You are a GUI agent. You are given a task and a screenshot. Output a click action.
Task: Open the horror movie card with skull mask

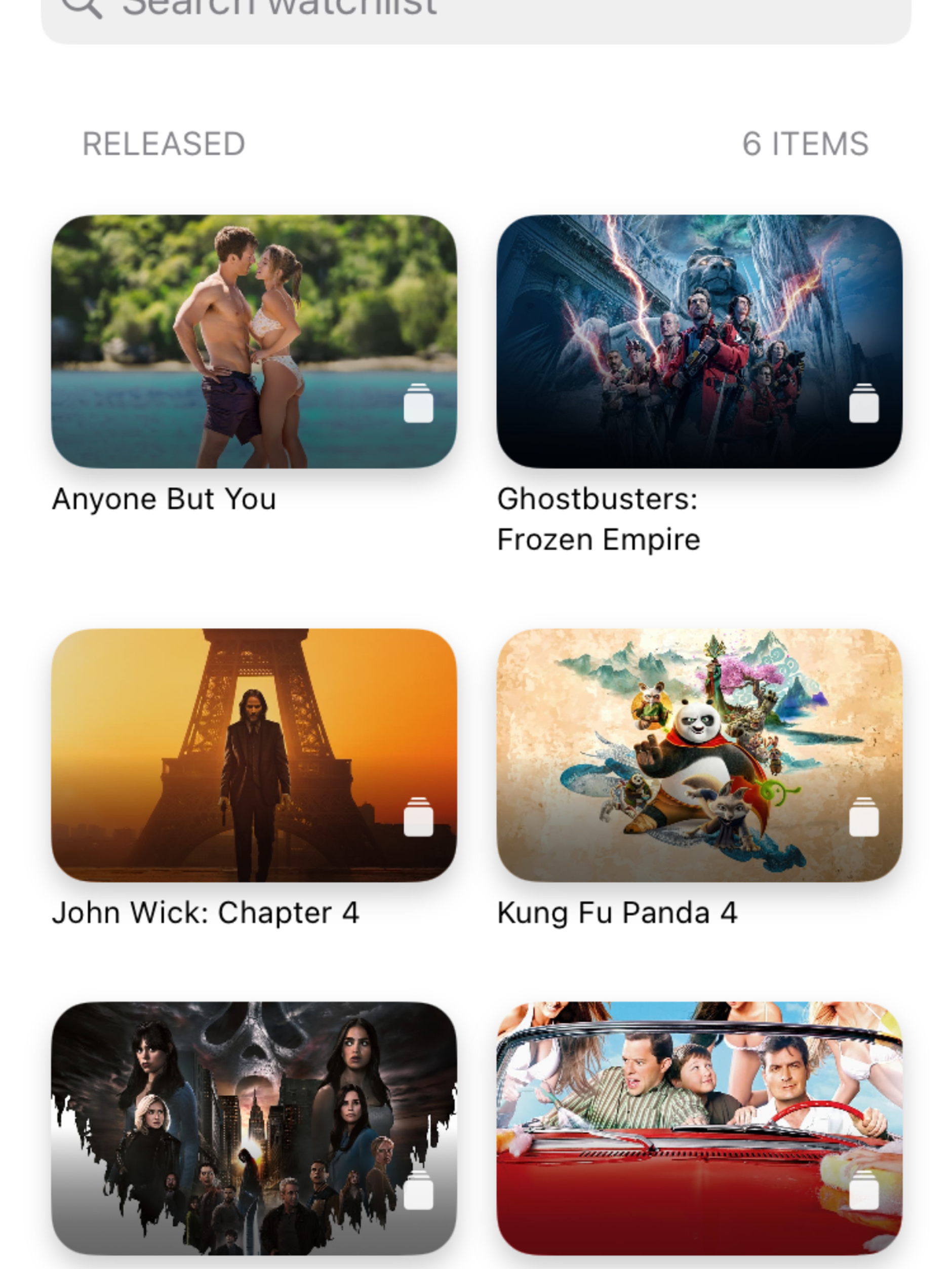[254, 1128]
